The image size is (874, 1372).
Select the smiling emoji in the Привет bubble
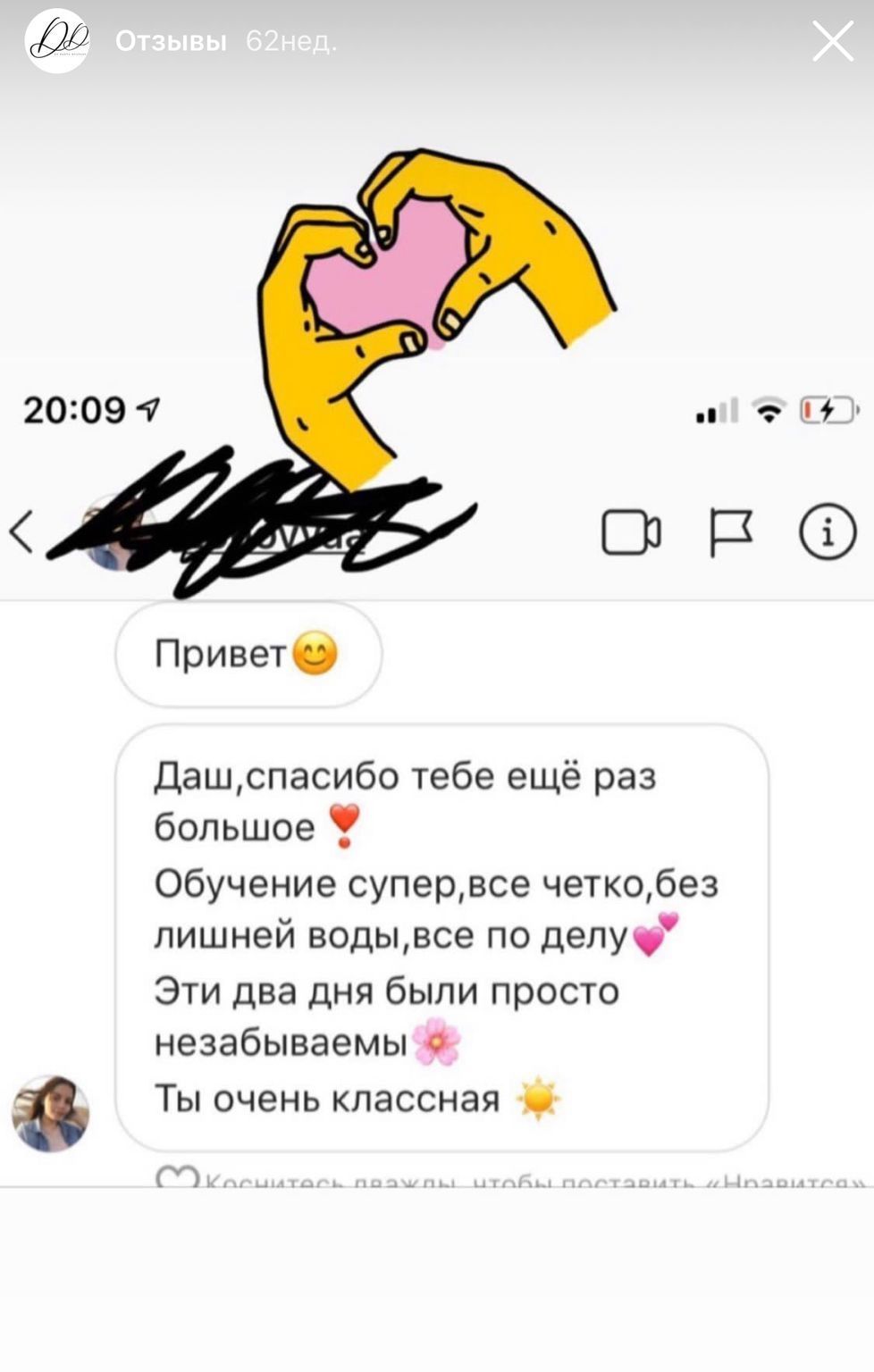(x=315, y=656)
